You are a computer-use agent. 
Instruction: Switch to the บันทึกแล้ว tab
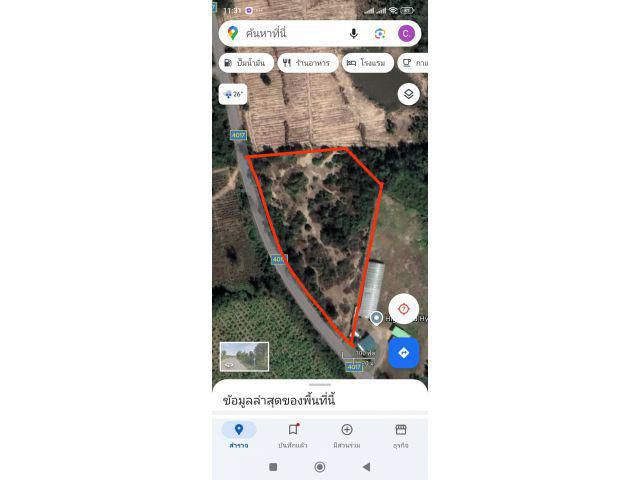293,435
